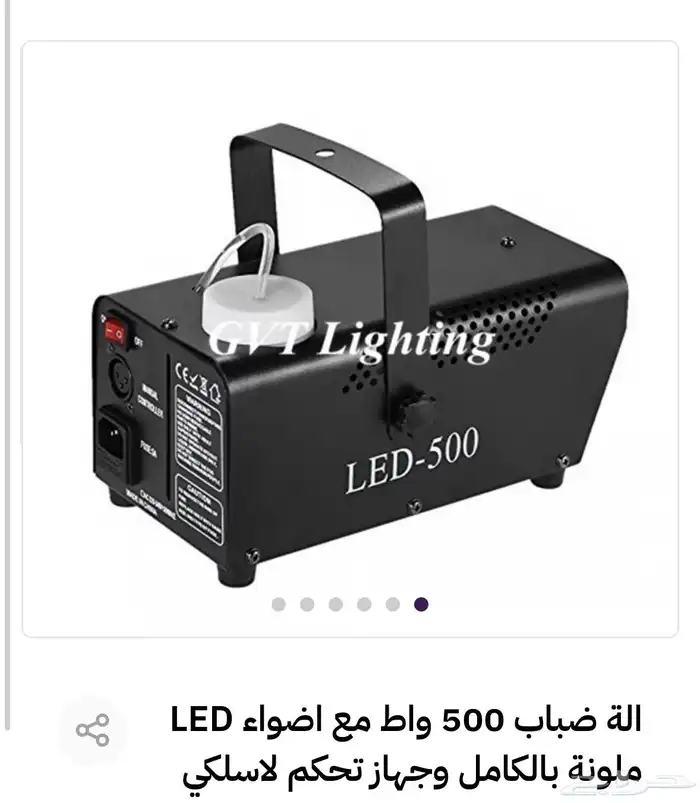The width and height of the screenshot is (700, 803).
Task: Open the LED-500 fog machine product image
Action: [x=350, y=340]
